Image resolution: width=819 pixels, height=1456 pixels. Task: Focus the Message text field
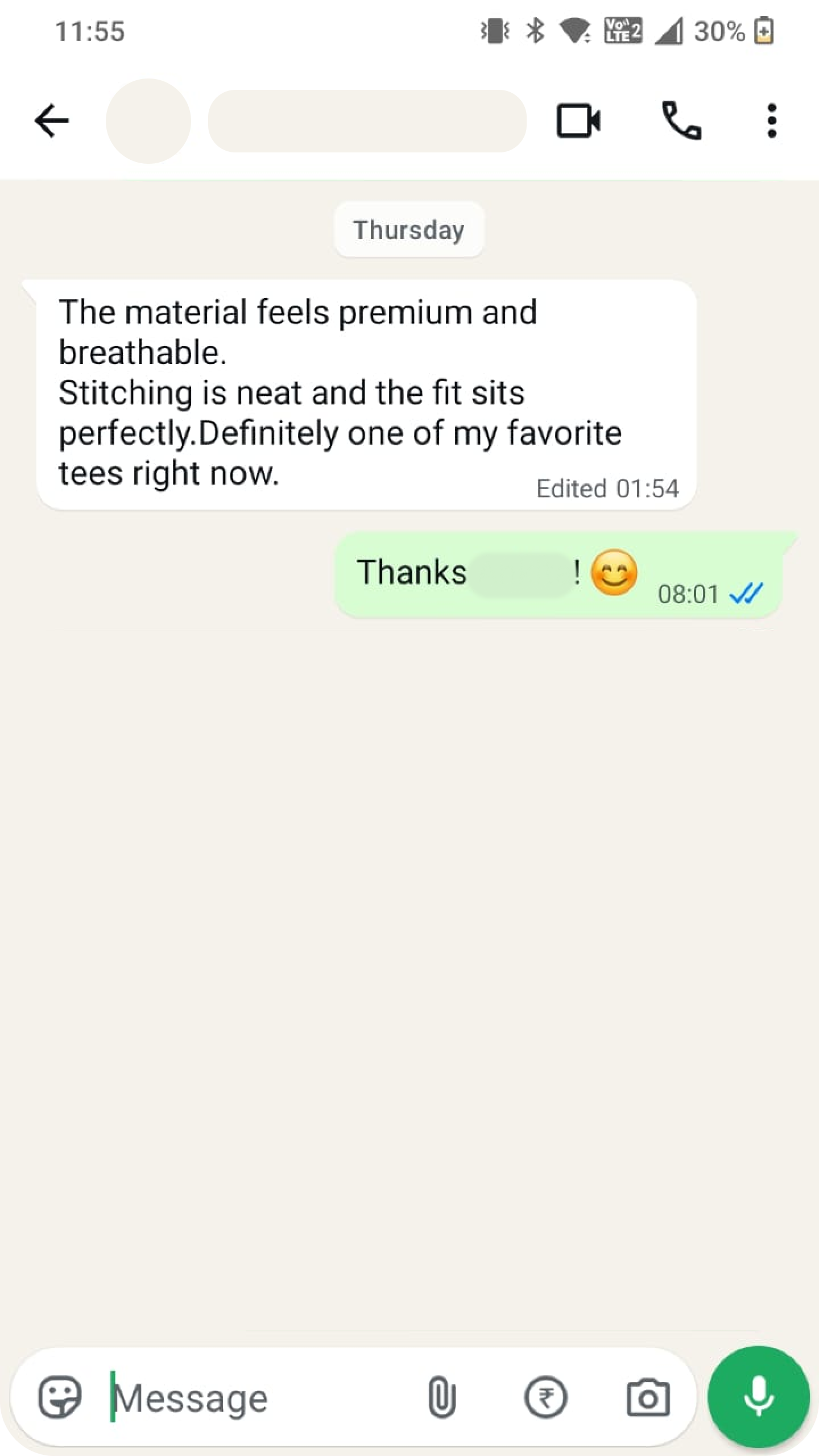(256, 1398)
